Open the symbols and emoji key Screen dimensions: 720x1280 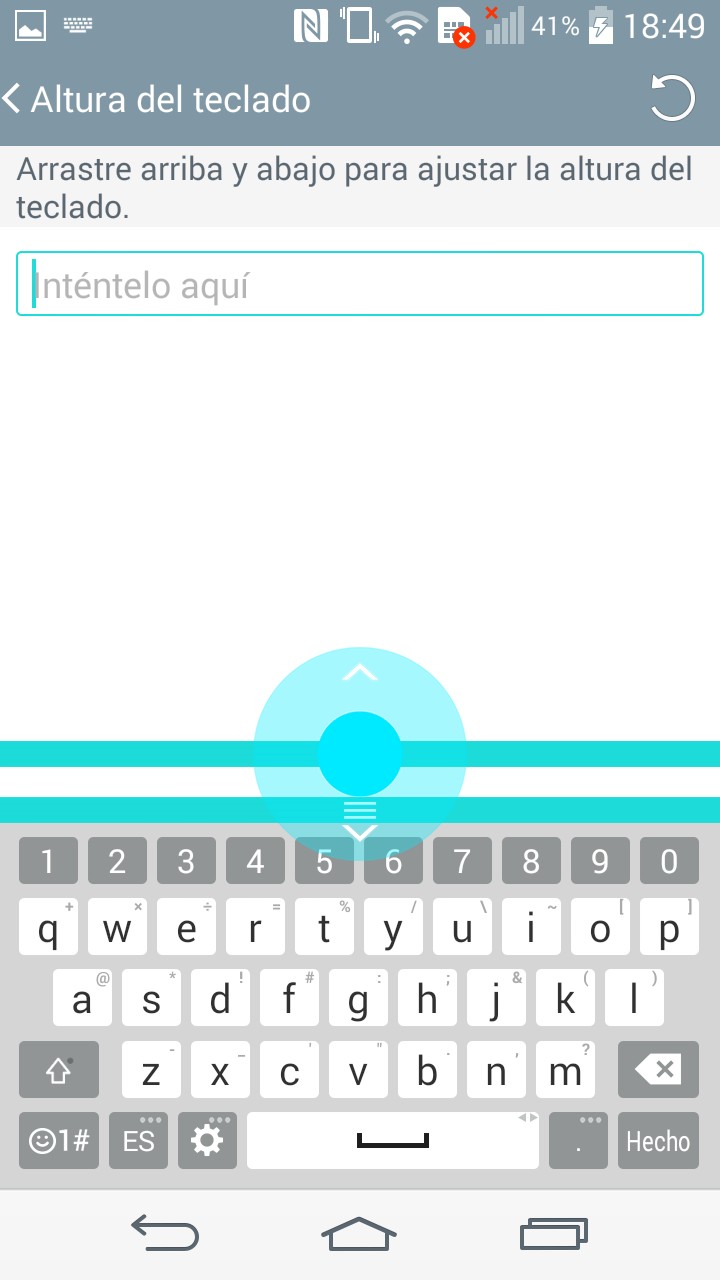point(59,1141)
